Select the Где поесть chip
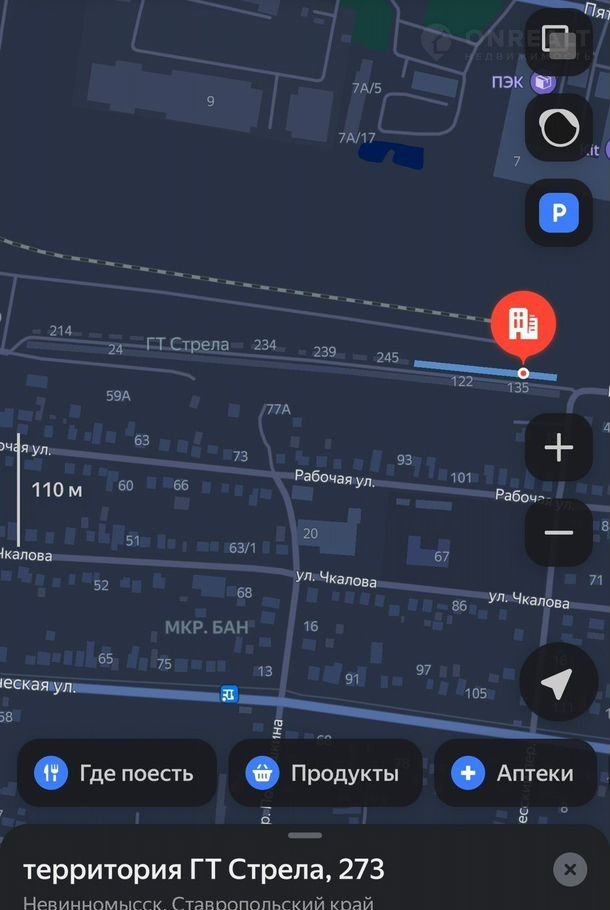 pyautogui.click(x=116, y=773)
